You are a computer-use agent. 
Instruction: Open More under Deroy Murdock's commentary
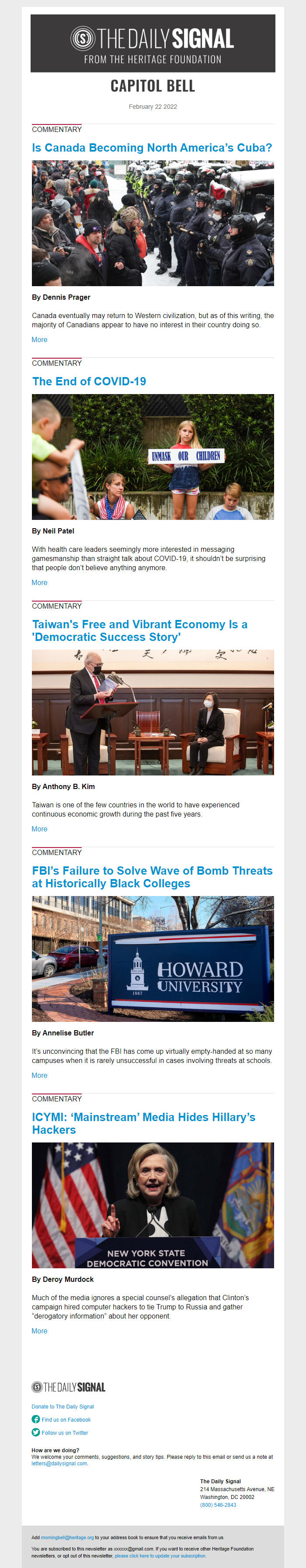click(x=40, y=1331)
